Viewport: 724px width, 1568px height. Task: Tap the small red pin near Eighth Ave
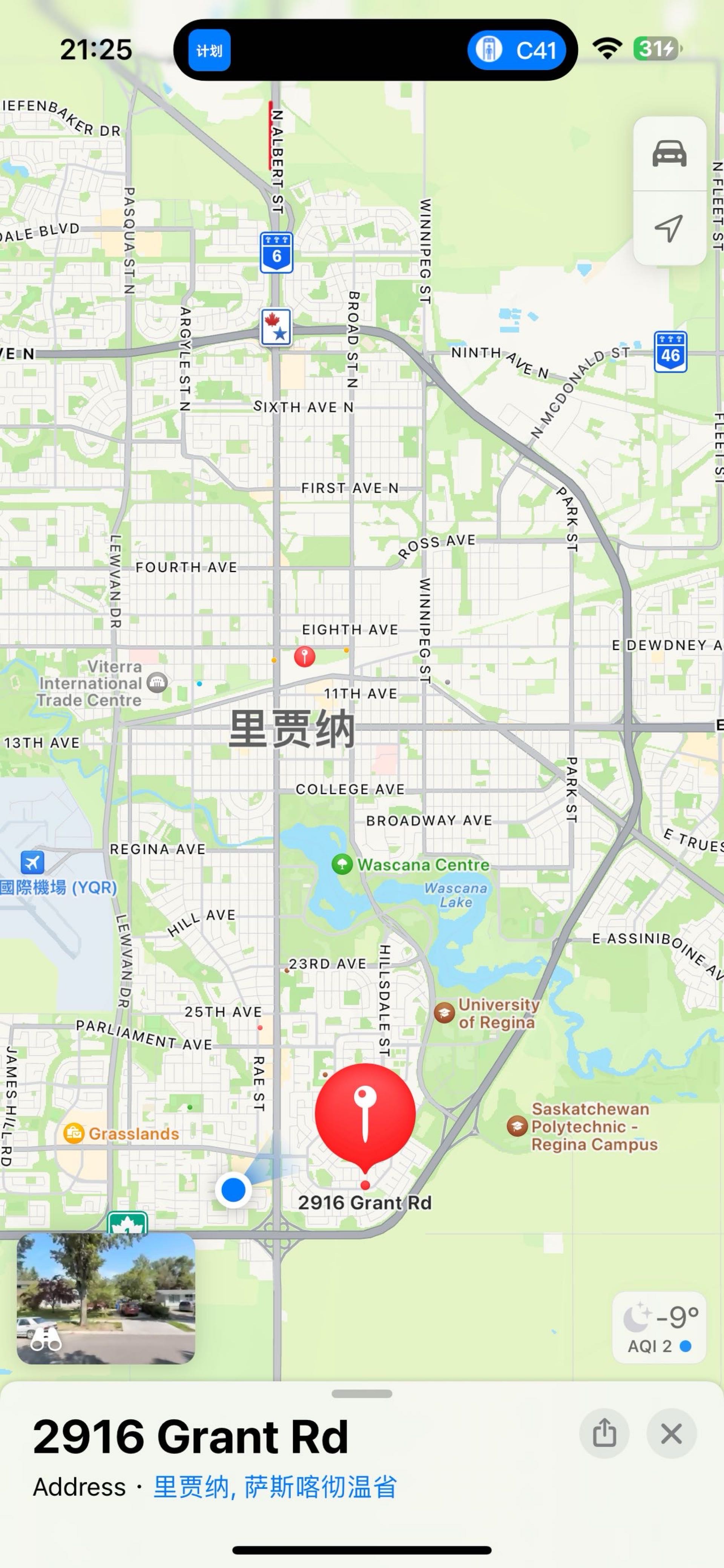point(304,656)
